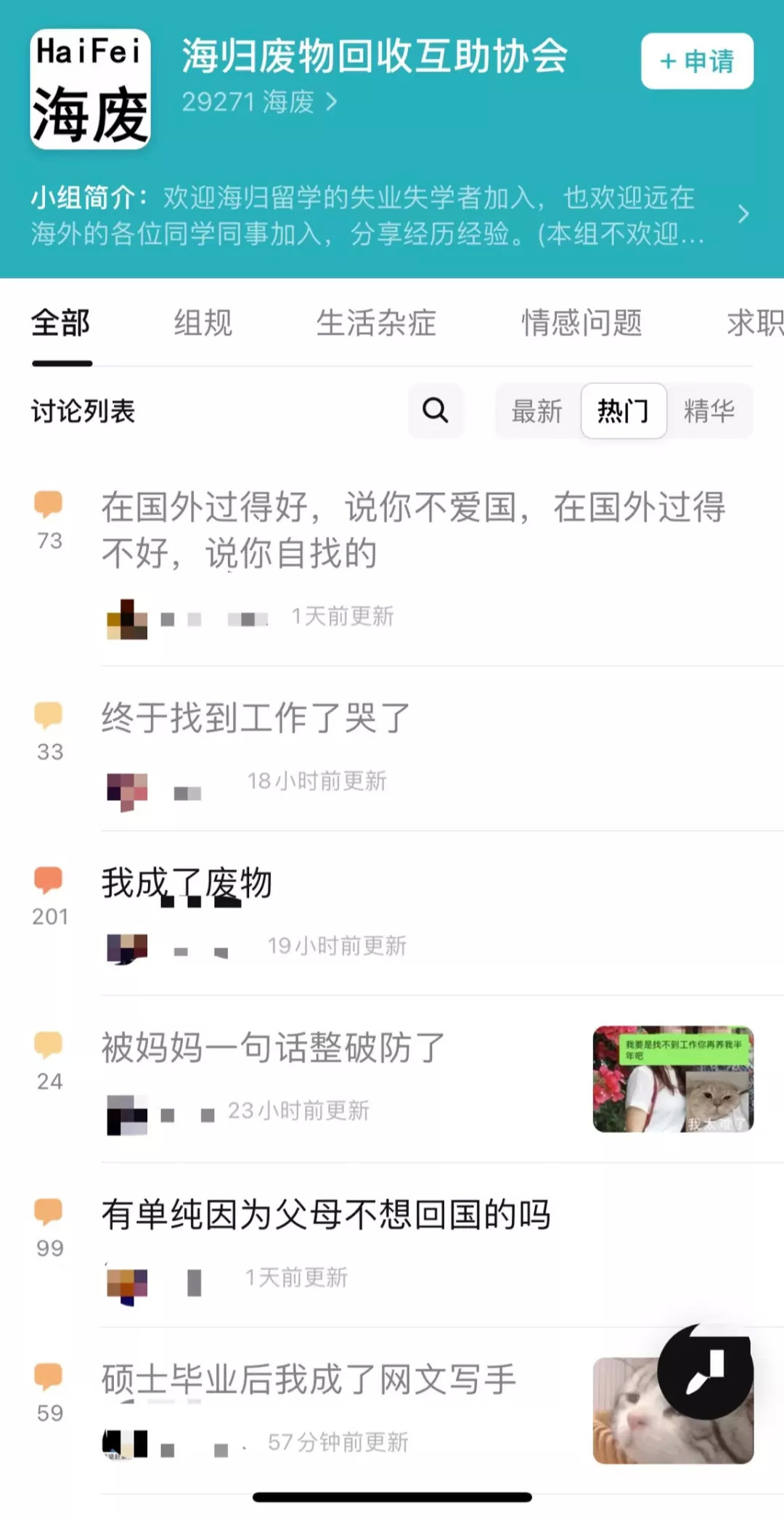Image resolution: width=784 pixels, height=1518 pixels.
Task: Open post 硕士毕业后我成了网文写手
Action: coord(309,1380)
